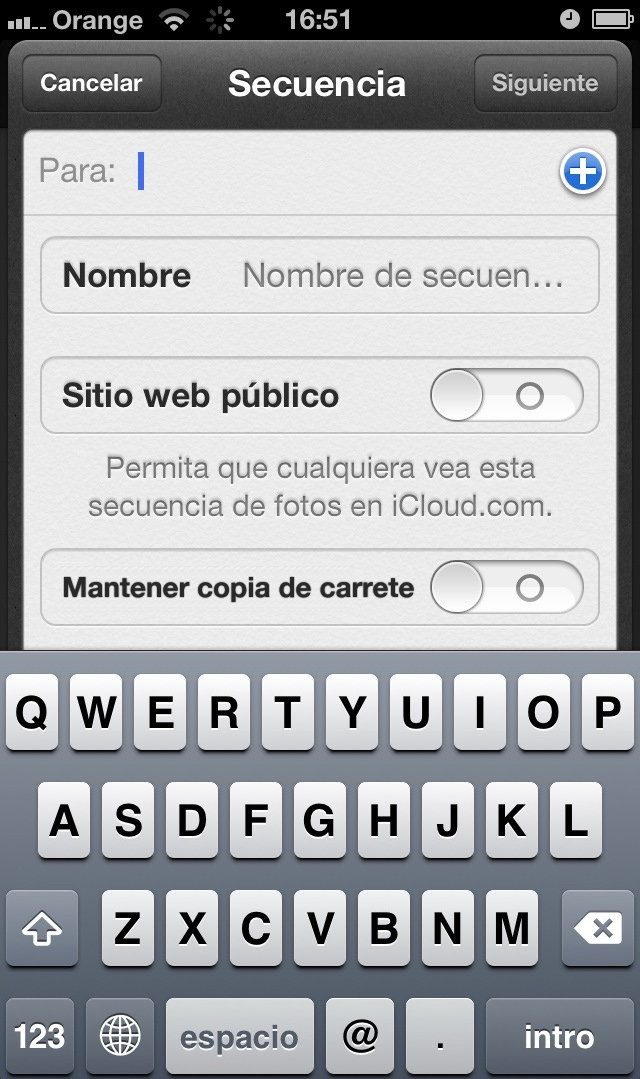Enable the Sitio web público switch

(506, 396)
